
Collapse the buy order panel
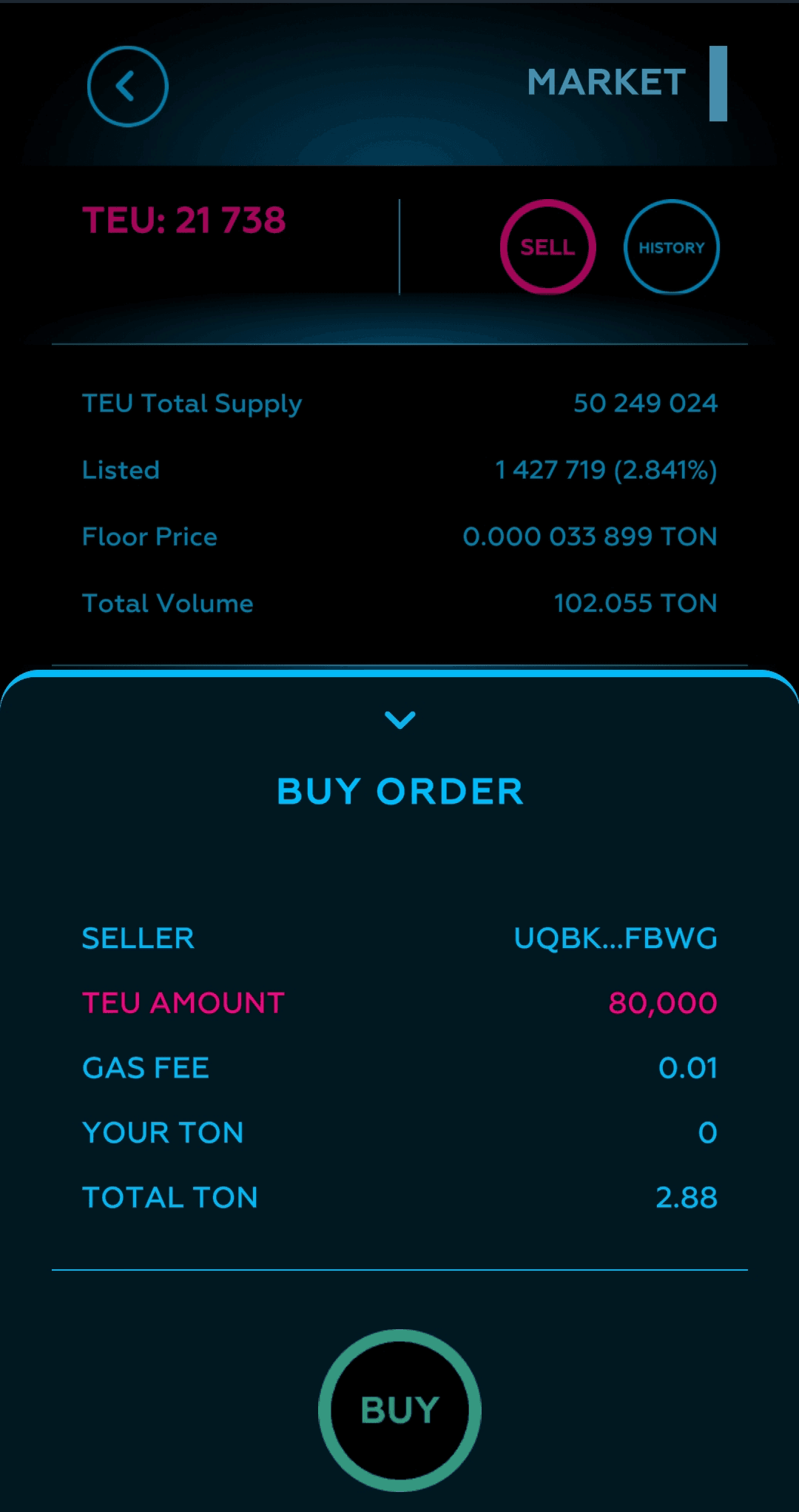400,719
